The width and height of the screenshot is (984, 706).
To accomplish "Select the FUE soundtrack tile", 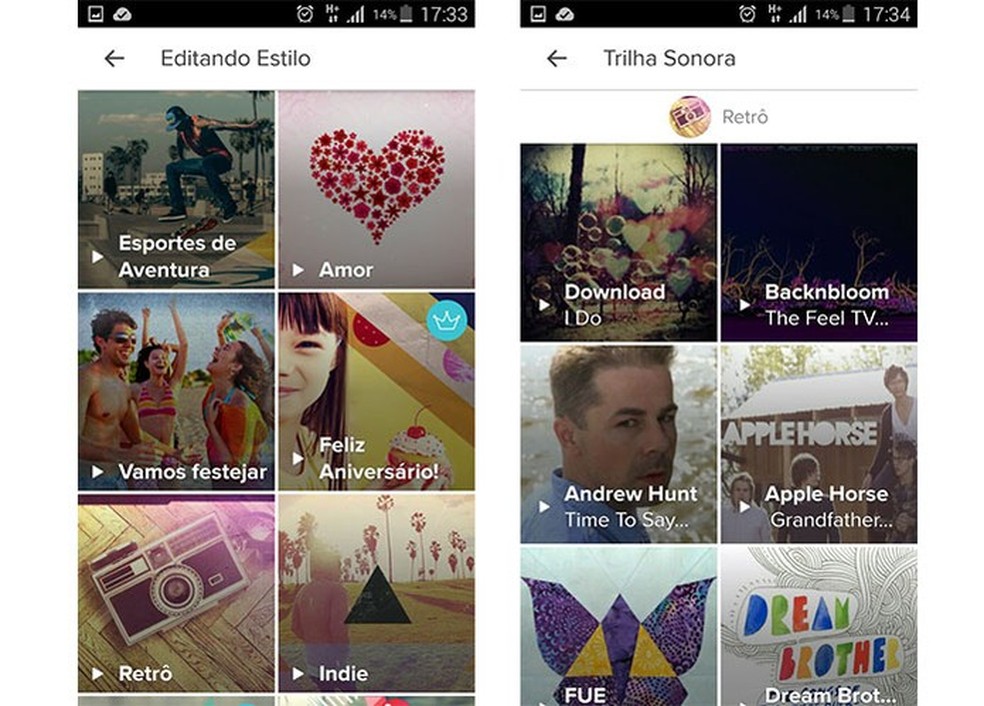I will coord(618,625).
